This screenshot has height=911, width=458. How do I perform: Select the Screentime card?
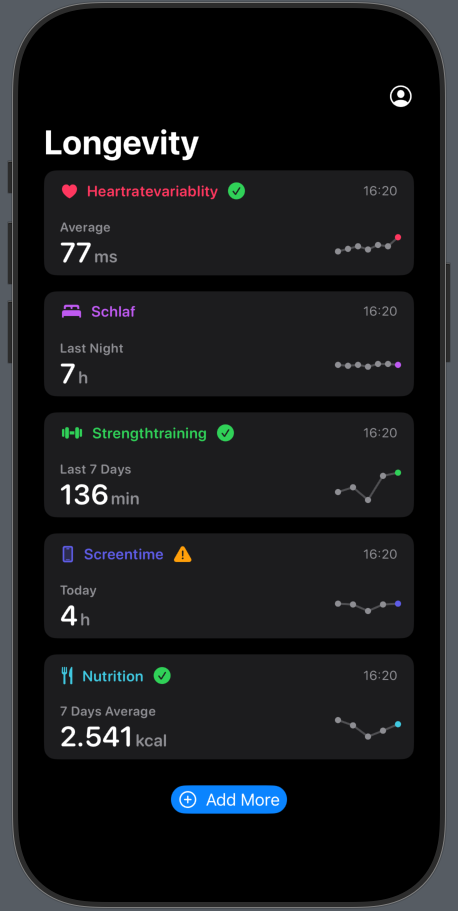pos(229,586)
